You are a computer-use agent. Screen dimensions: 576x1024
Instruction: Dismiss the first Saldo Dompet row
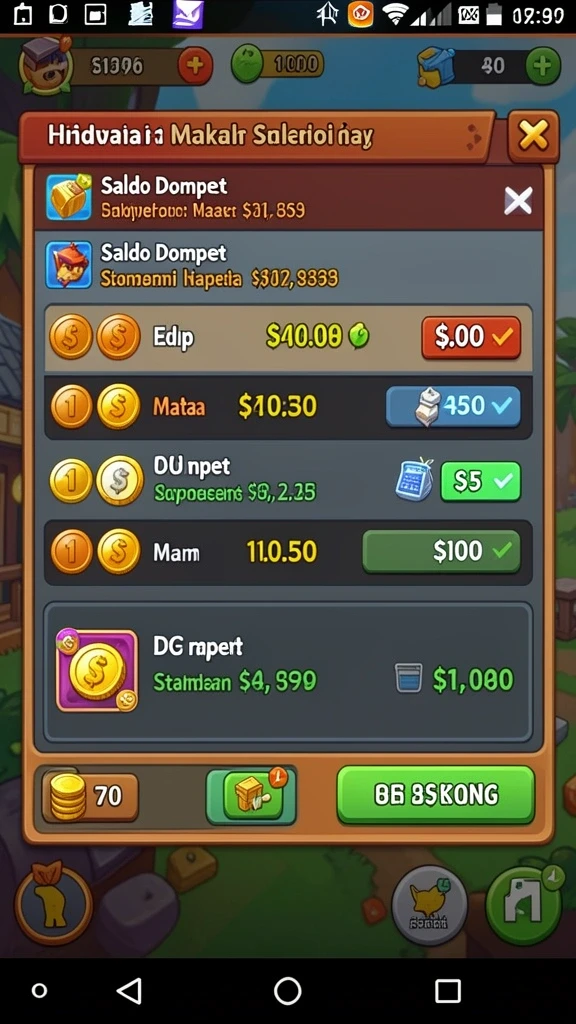pyautogui.click(x=518, y=200)
